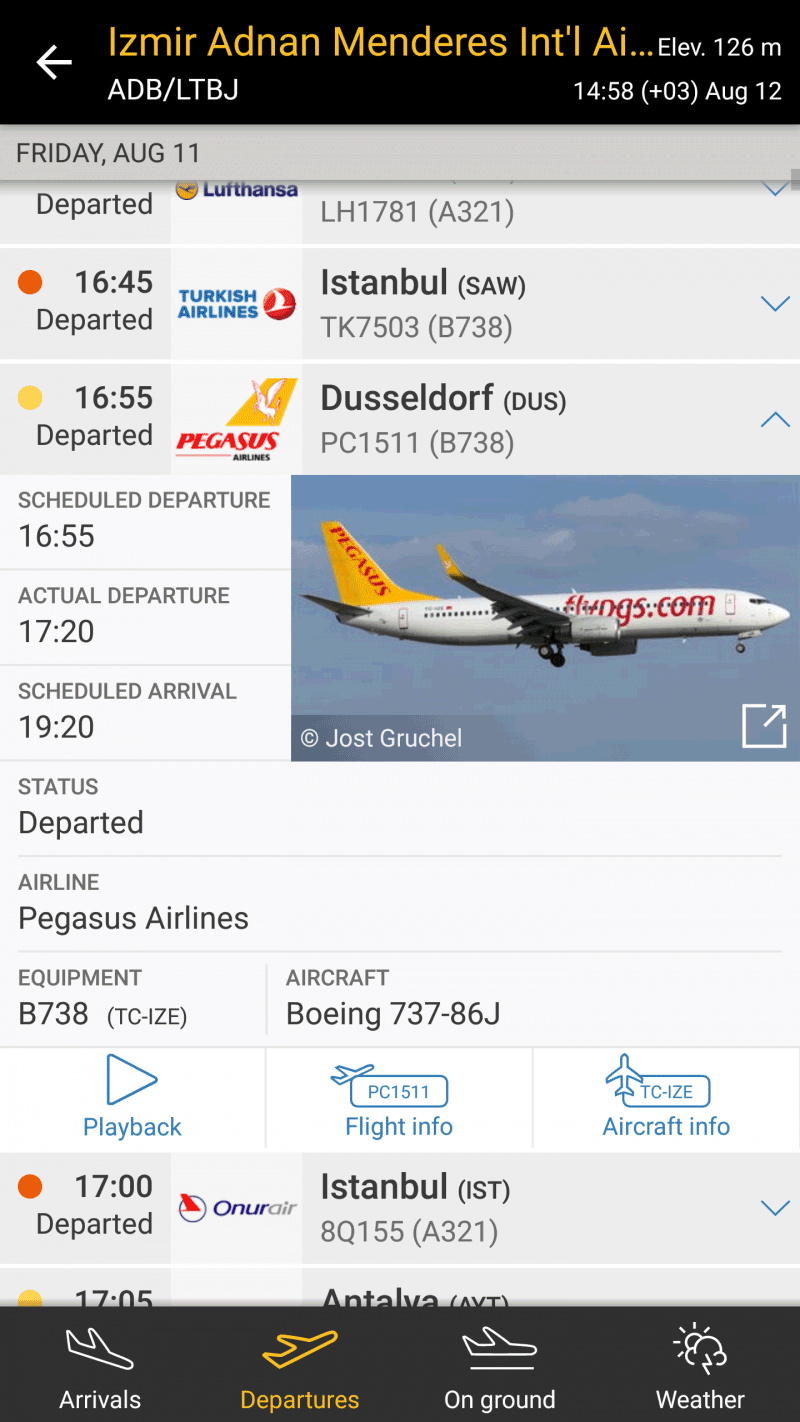Open Aircraft info for TC-IZE
Screen dimensions: 800x1422
(666, 1098)
